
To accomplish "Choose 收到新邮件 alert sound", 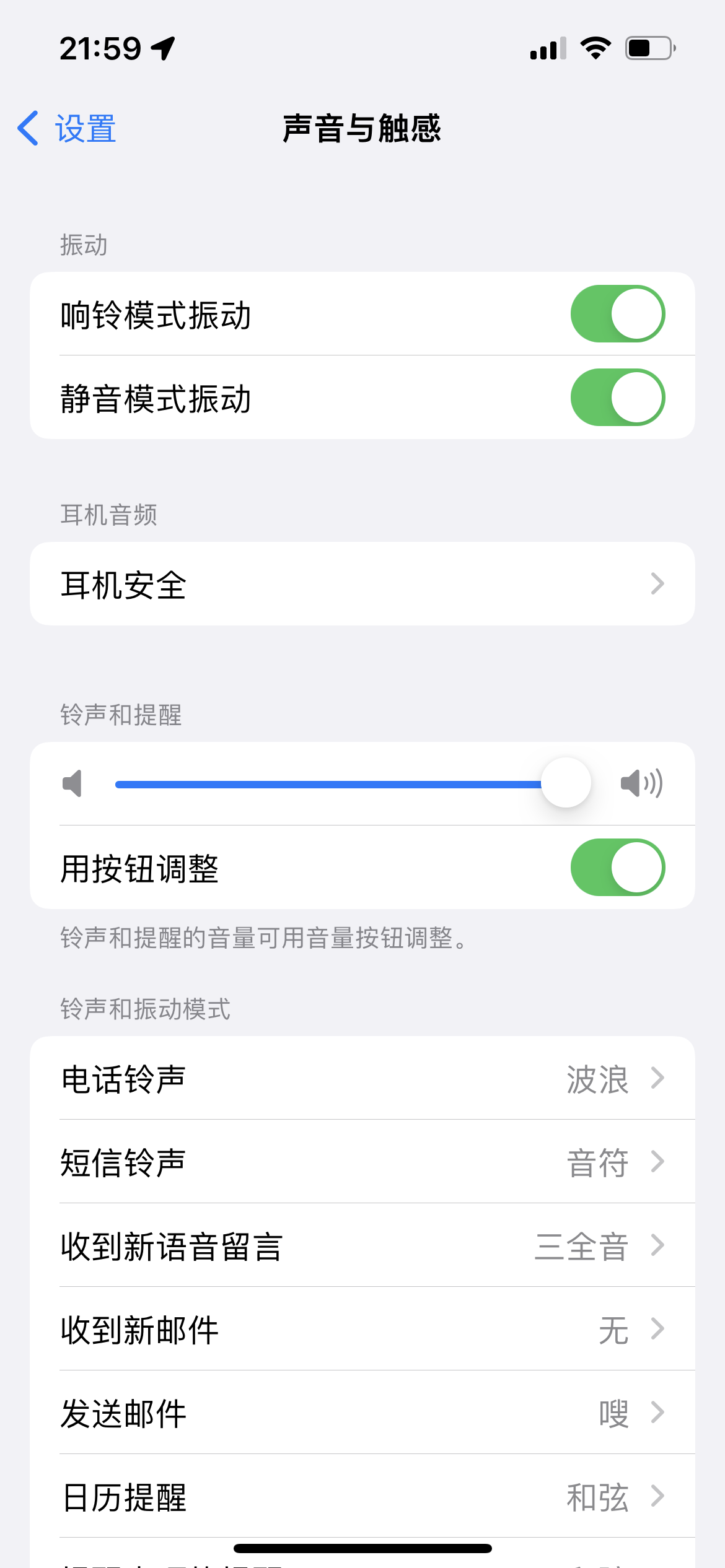I will click(362, 1329).
